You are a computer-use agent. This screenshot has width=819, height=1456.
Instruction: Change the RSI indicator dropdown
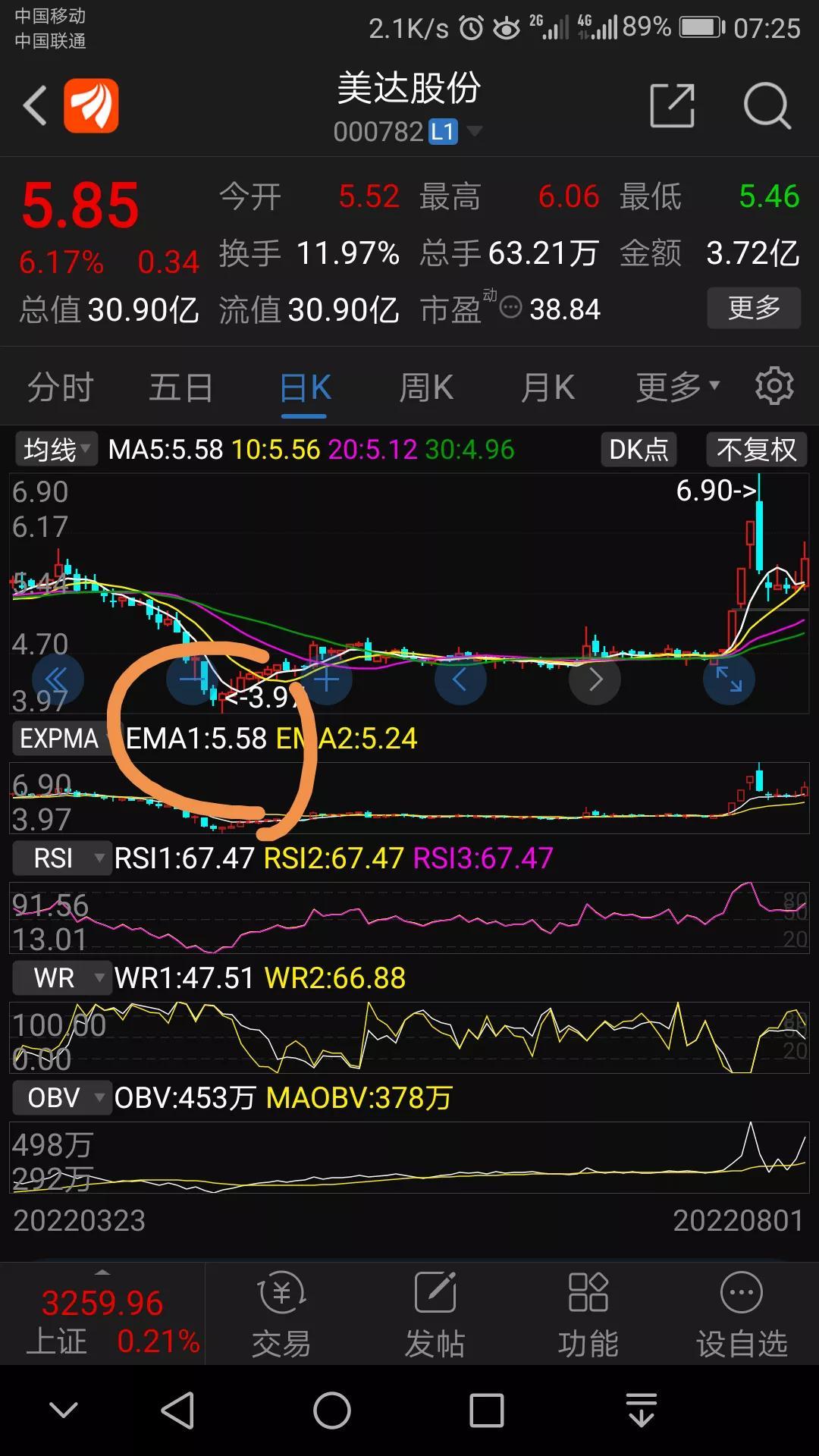(x=62, y=858)
